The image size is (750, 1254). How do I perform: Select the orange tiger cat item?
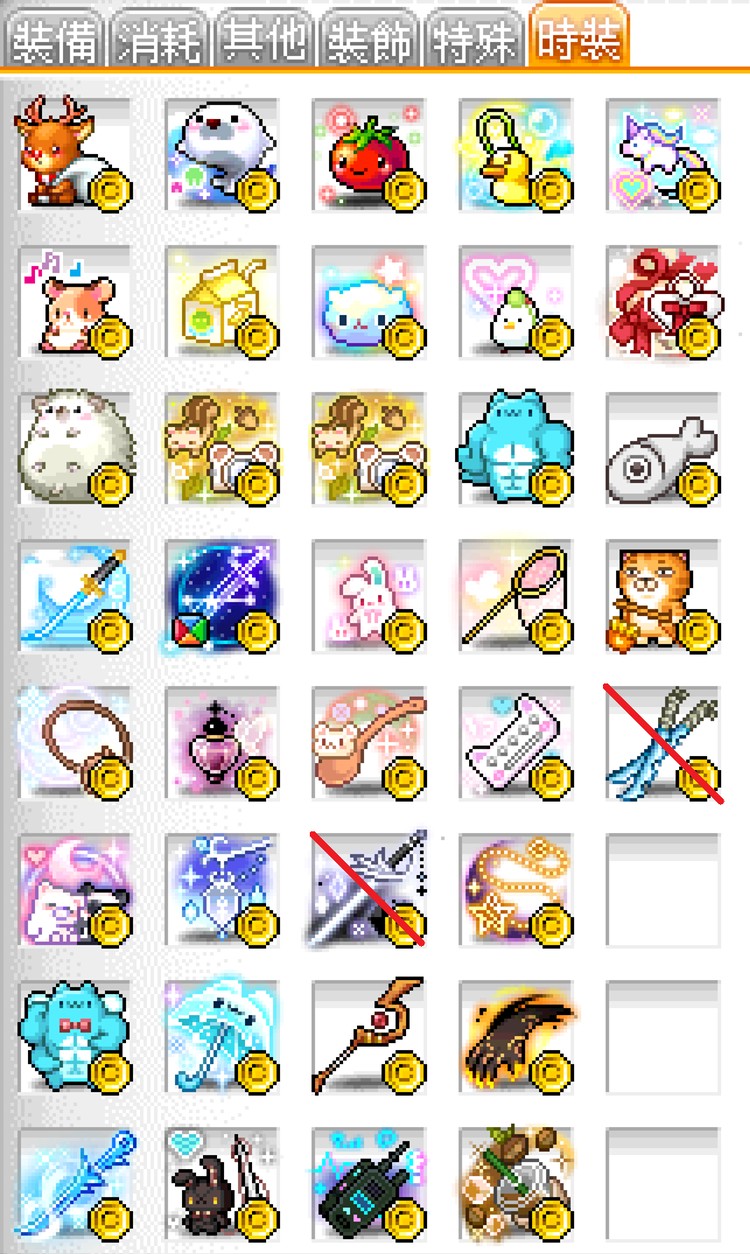pos(662,594)
